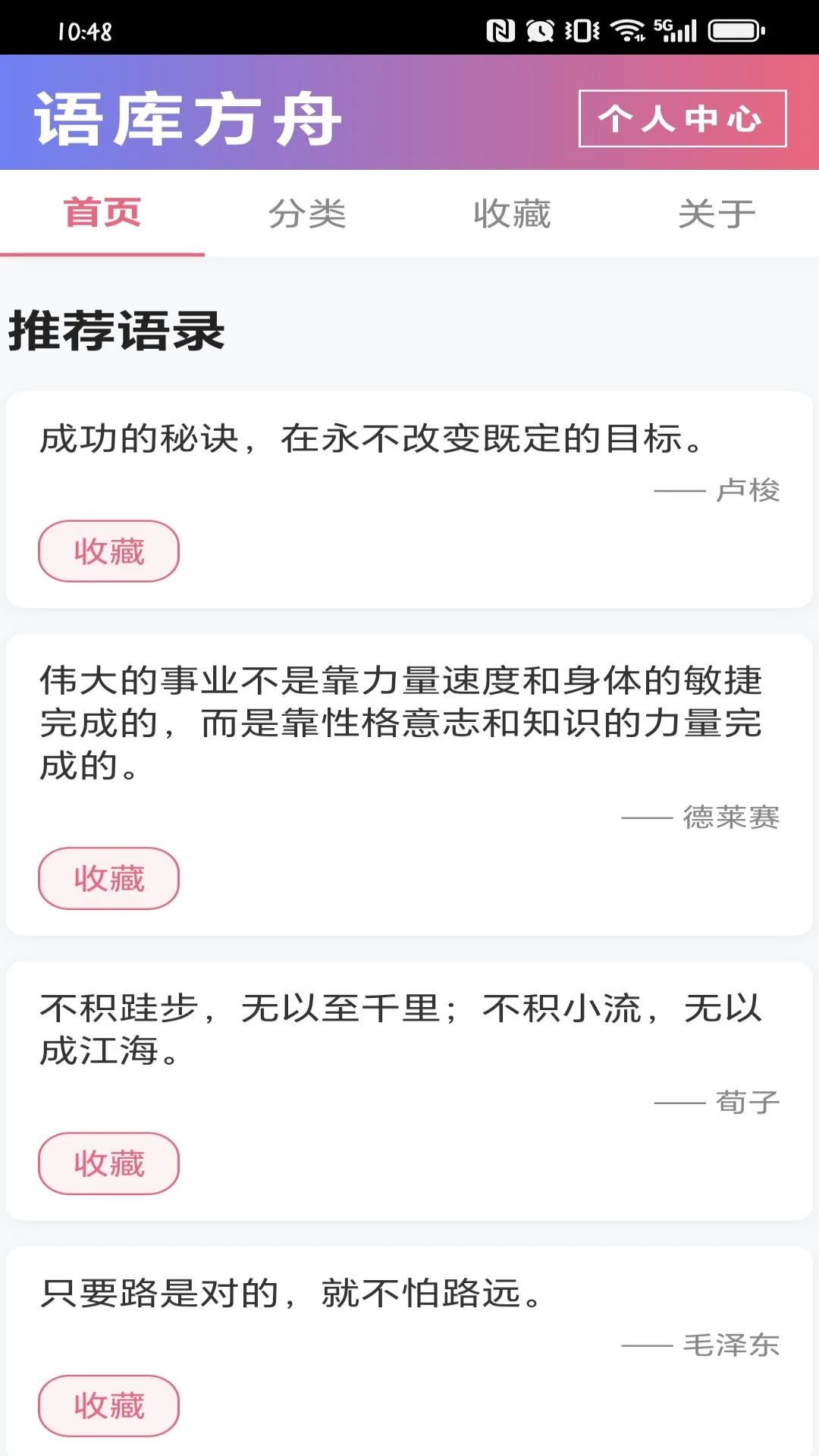The width and height of the screenshot is (819, 1456).
Task: Open the 关于 tab
Action: pos(717,214)
